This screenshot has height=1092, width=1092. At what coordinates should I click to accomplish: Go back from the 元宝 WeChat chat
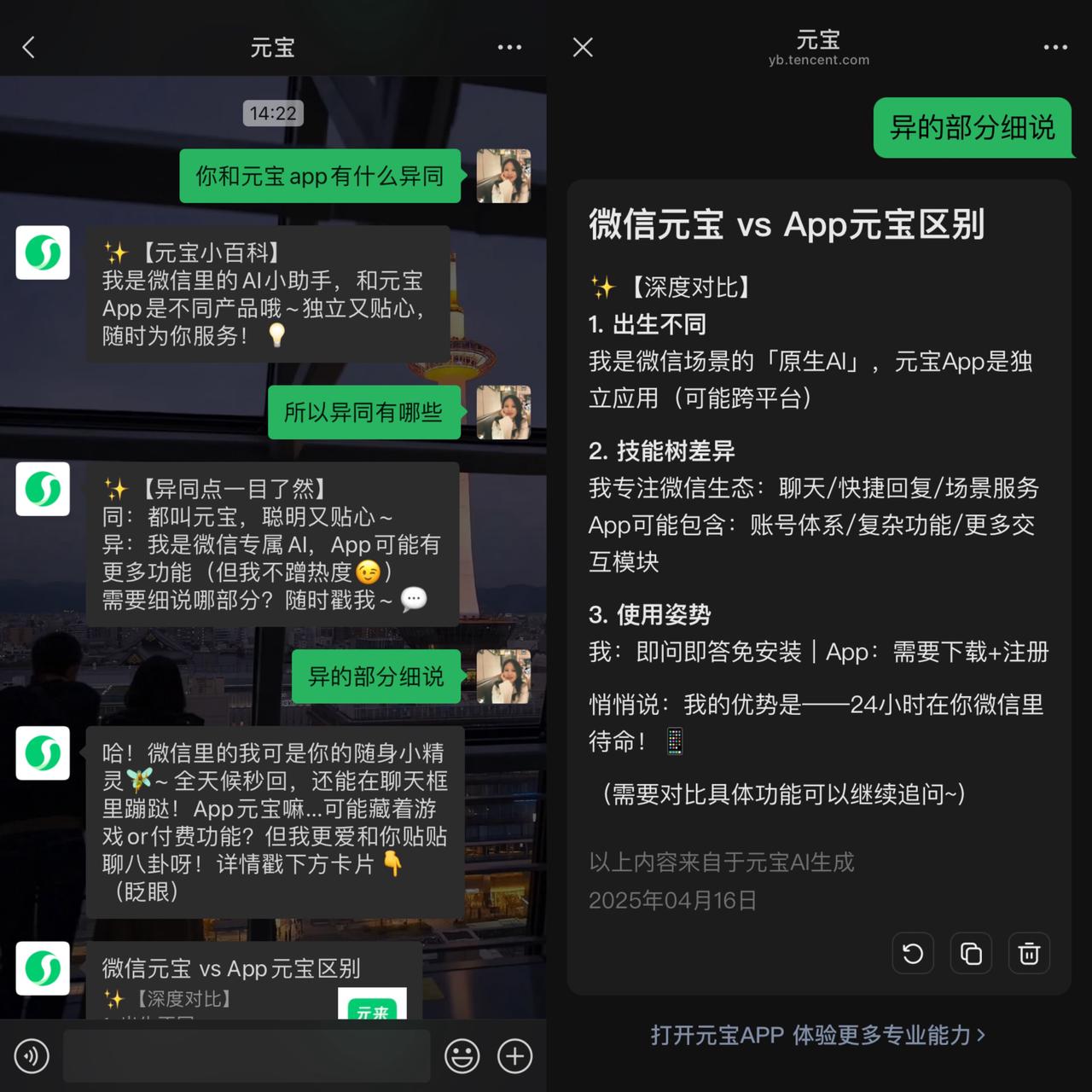29,47
